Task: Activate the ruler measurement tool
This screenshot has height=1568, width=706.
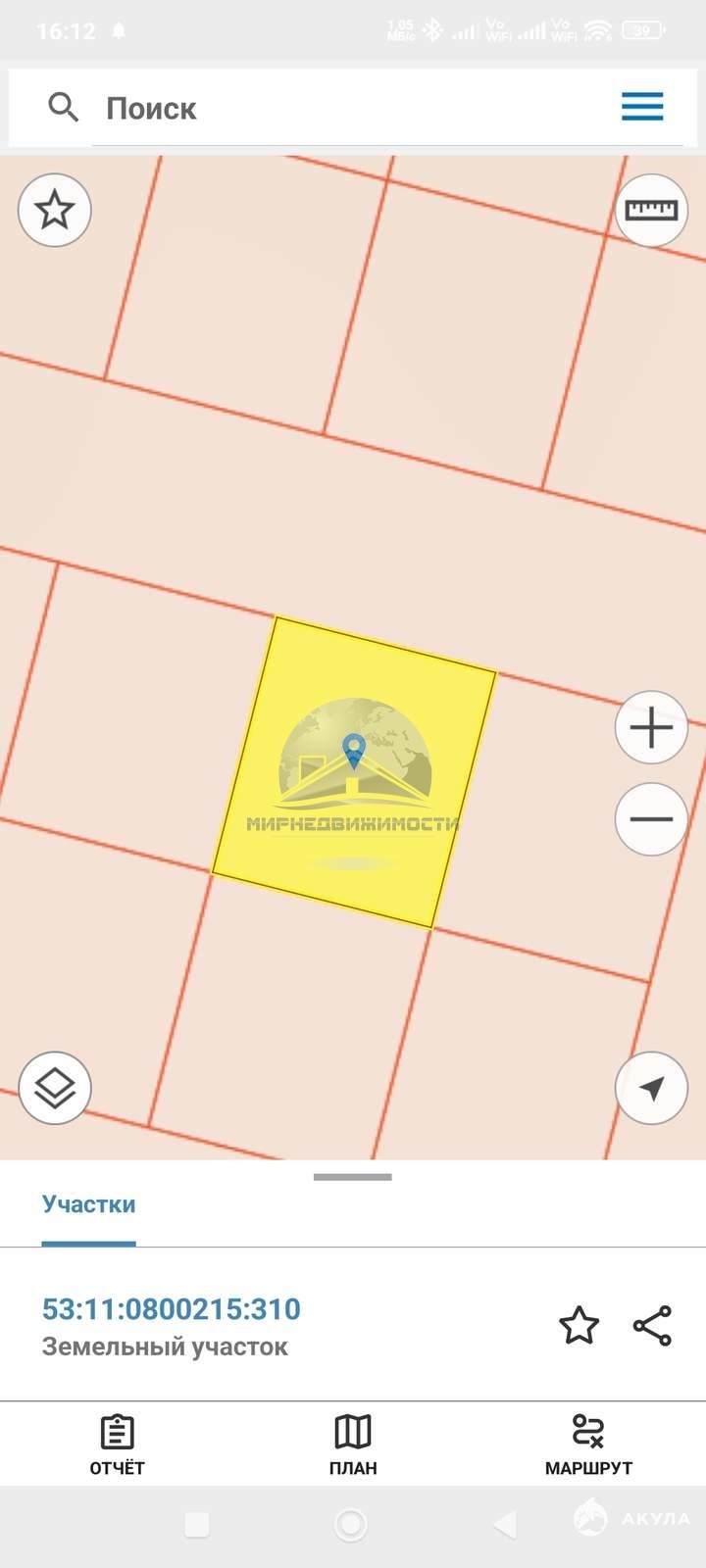Action: click(651, 210)
